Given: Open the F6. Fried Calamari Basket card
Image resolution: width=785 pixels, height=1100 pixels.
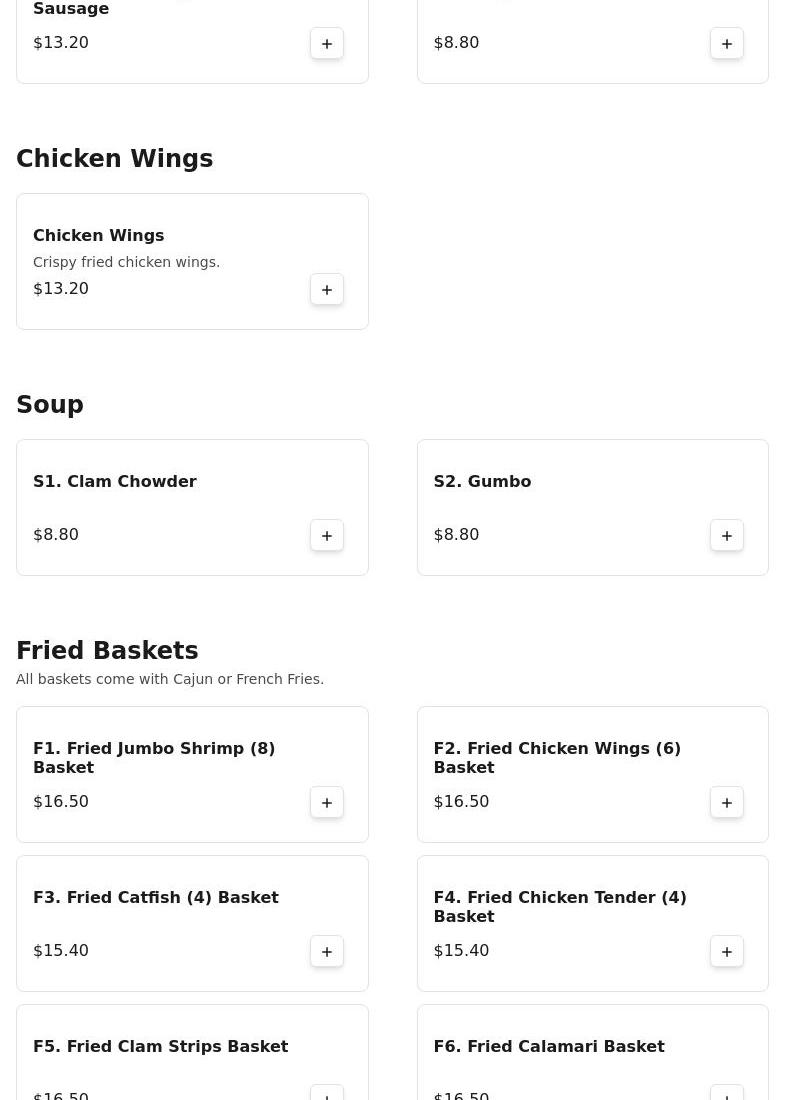Looking at the screenshot, I should [548, 1046].
